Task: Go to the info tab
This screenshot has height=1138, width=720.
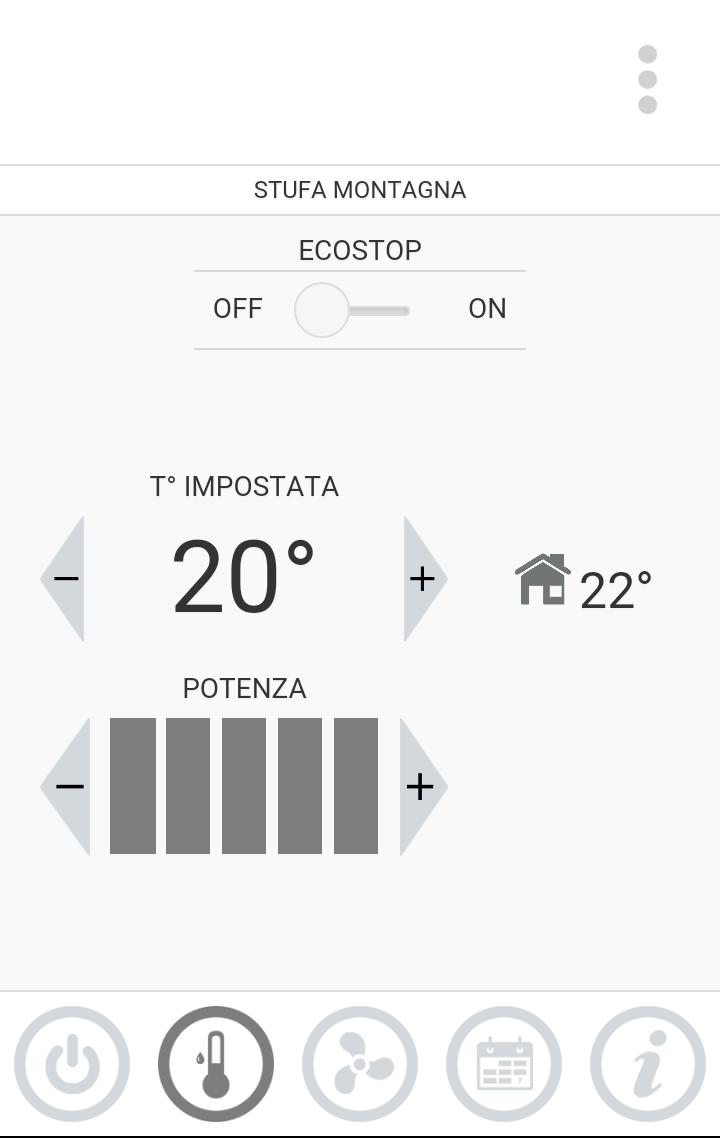Action: (x=648, y=1064)
